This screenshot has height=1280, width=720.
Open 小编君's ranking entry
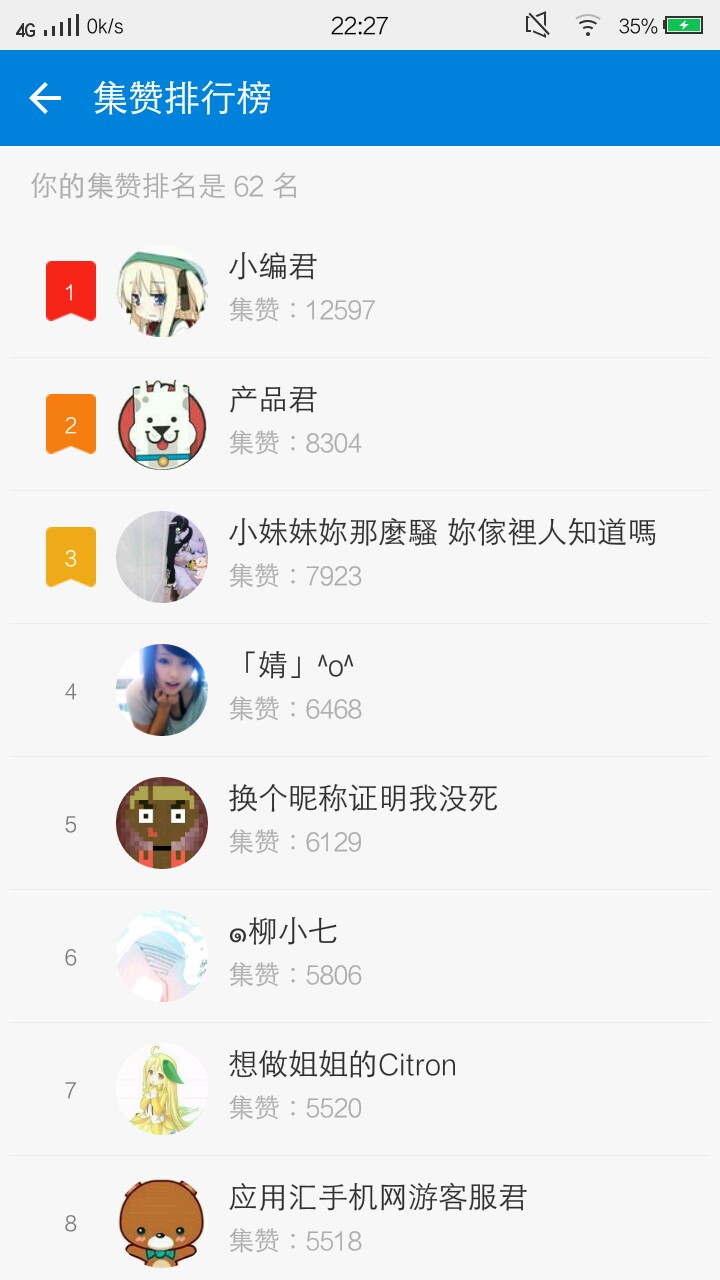pyautogui.click(x=360, y=291)
